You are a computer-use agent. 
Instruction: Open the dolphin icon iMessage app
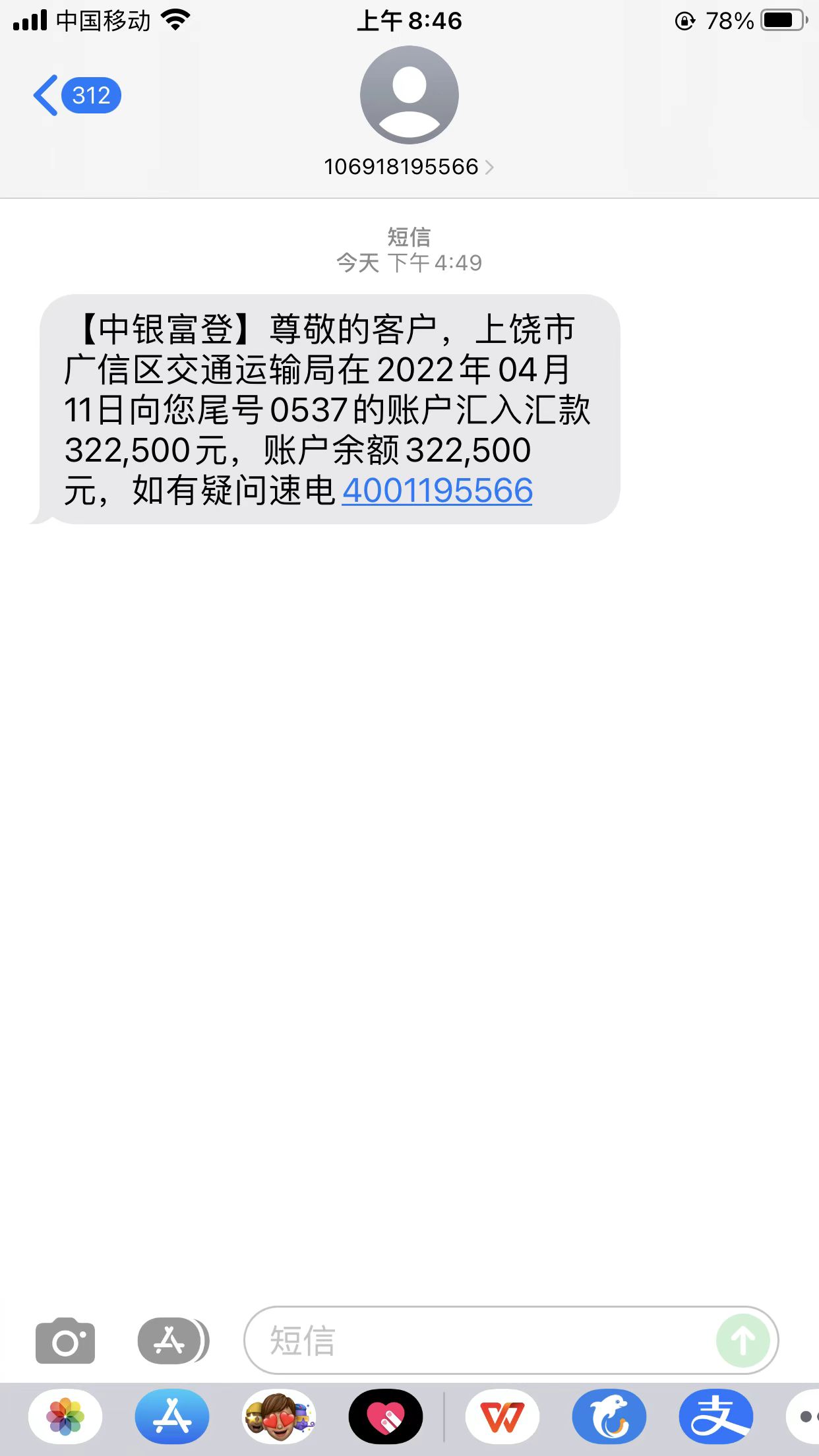click(x=609, y=1417)
